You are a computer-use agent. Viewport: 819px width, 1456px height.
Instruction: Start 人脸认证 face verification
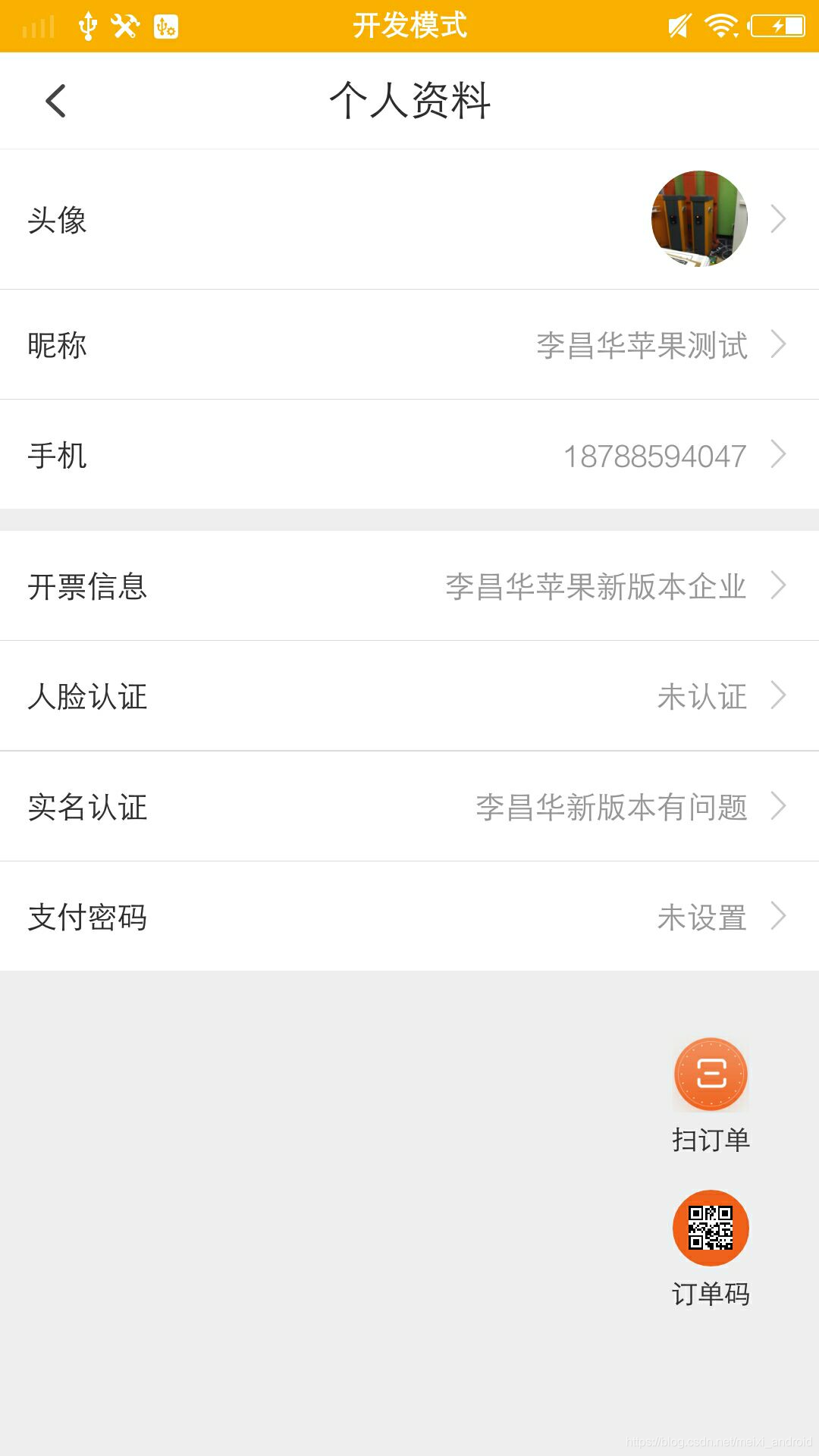[409, 696]
